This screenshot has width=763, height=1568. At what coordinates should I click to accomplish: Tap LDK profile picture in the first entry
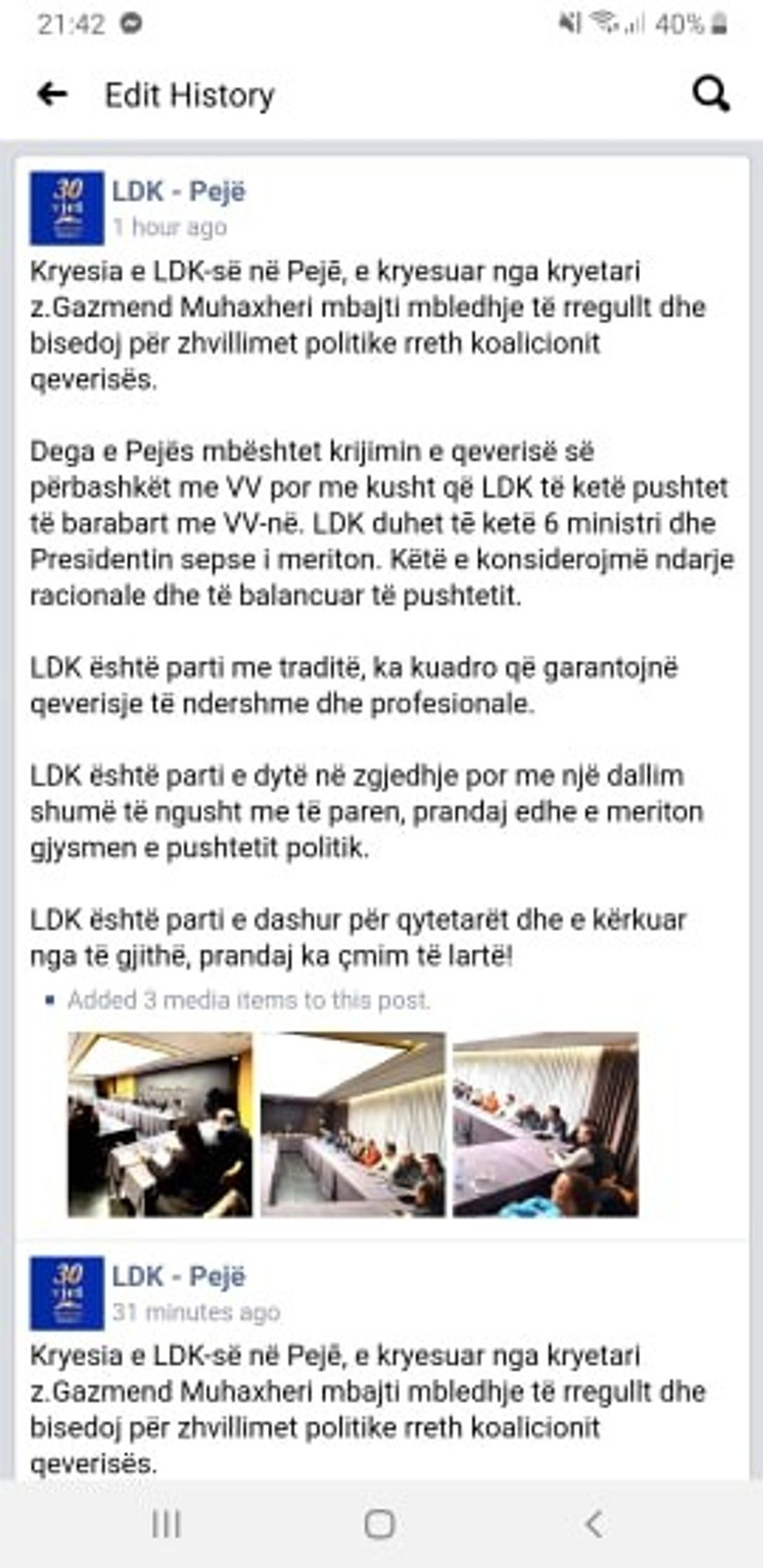coord(67,208)
